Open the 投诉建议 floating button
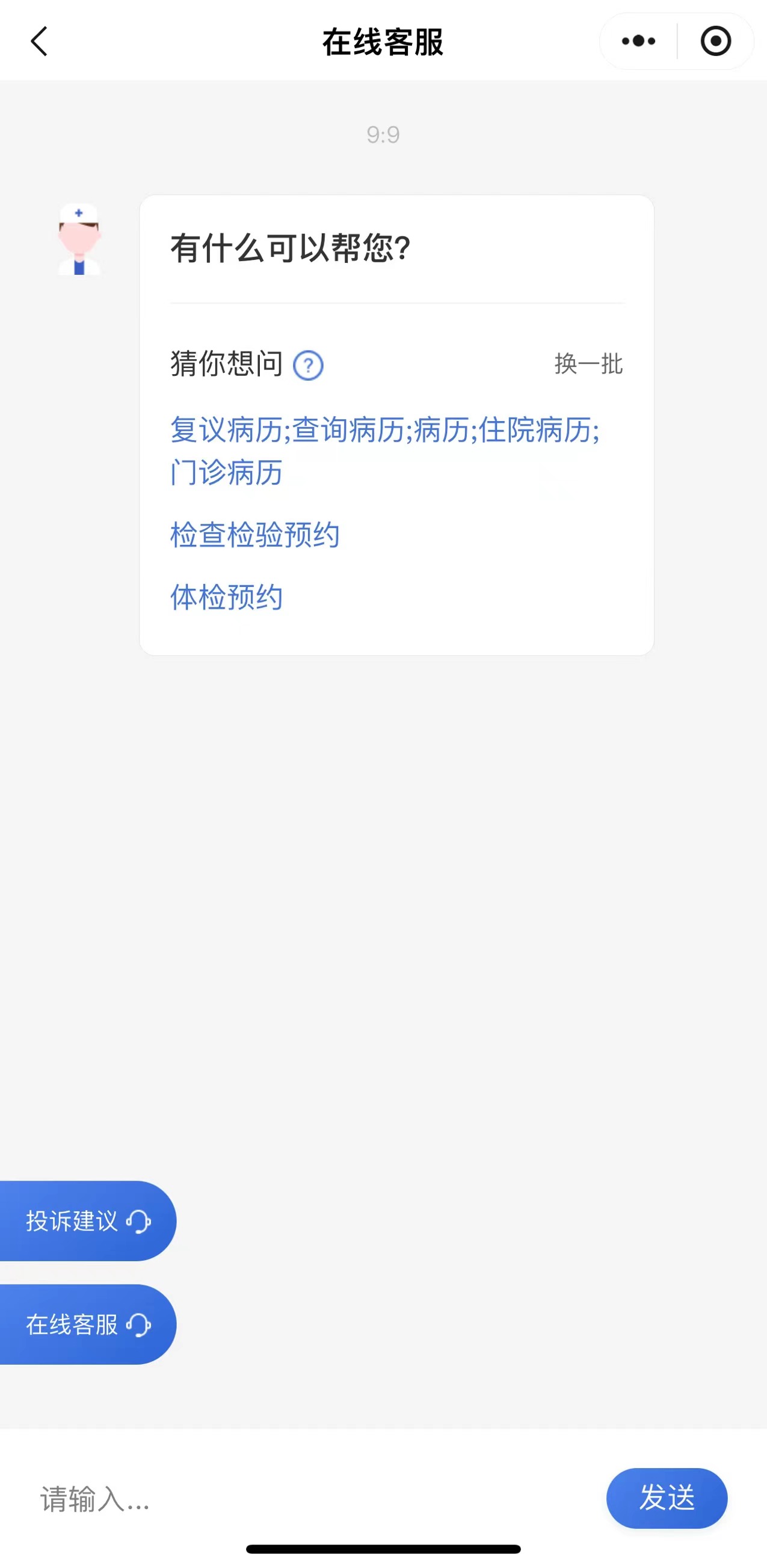Screen dimensions: 767x1568 [x=88, y=1221]
